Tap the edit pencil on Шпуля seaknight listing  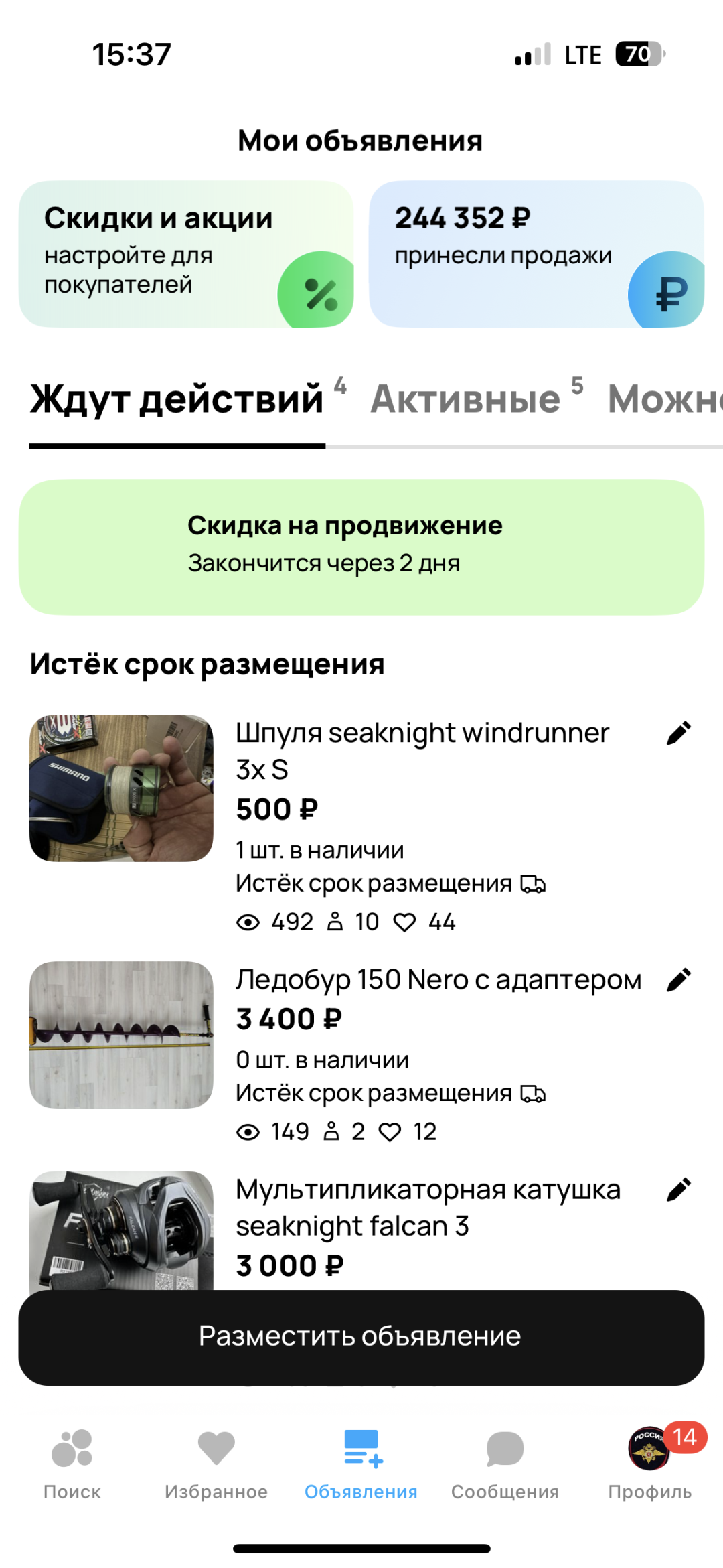681,734
